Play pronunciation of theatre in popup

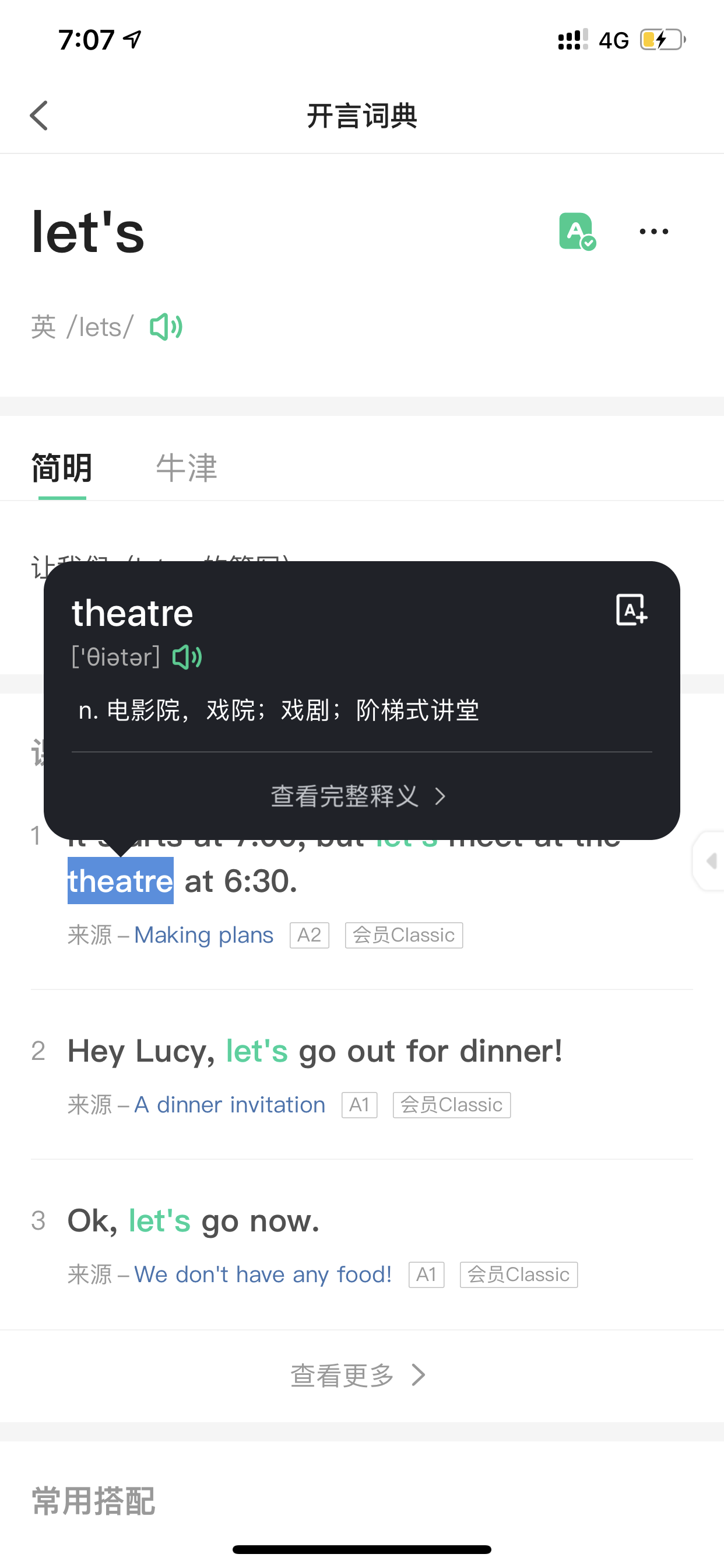click(x=187, y=657)
